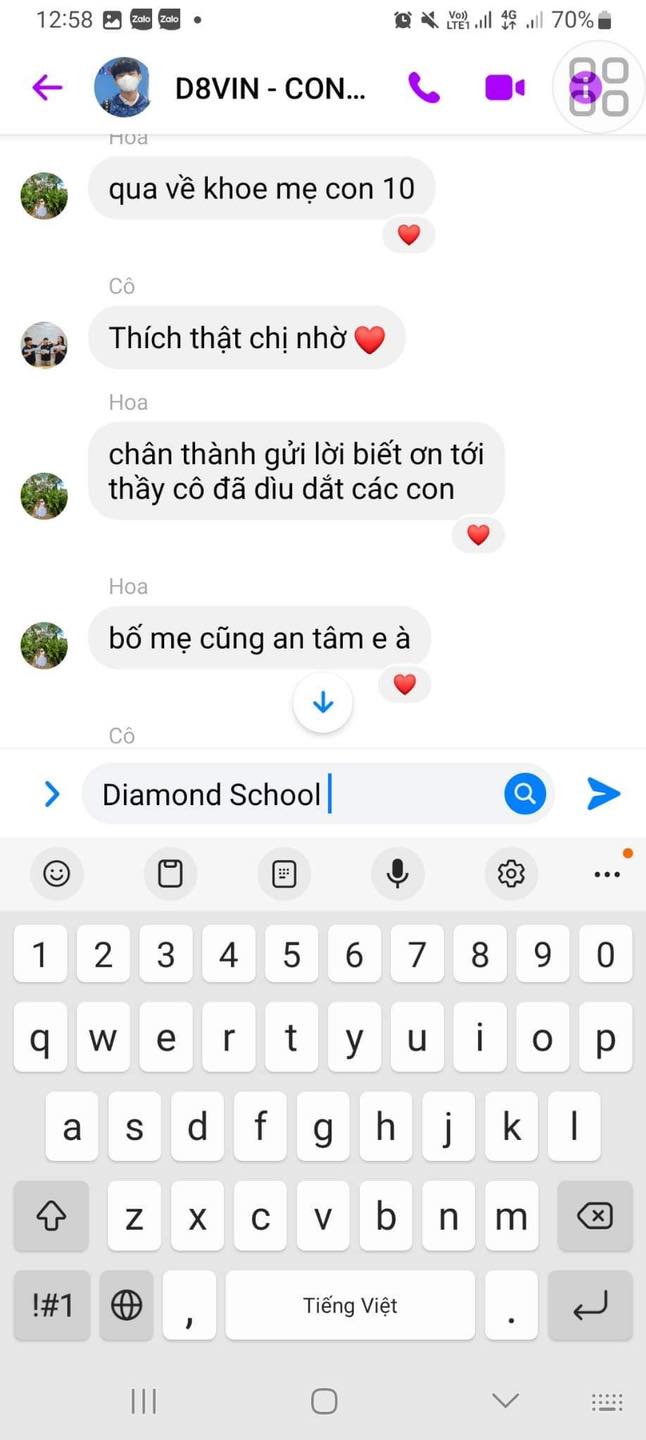Delete a character with backspace
Screen dimensions: 646x1440
(x=595, y=1216)
